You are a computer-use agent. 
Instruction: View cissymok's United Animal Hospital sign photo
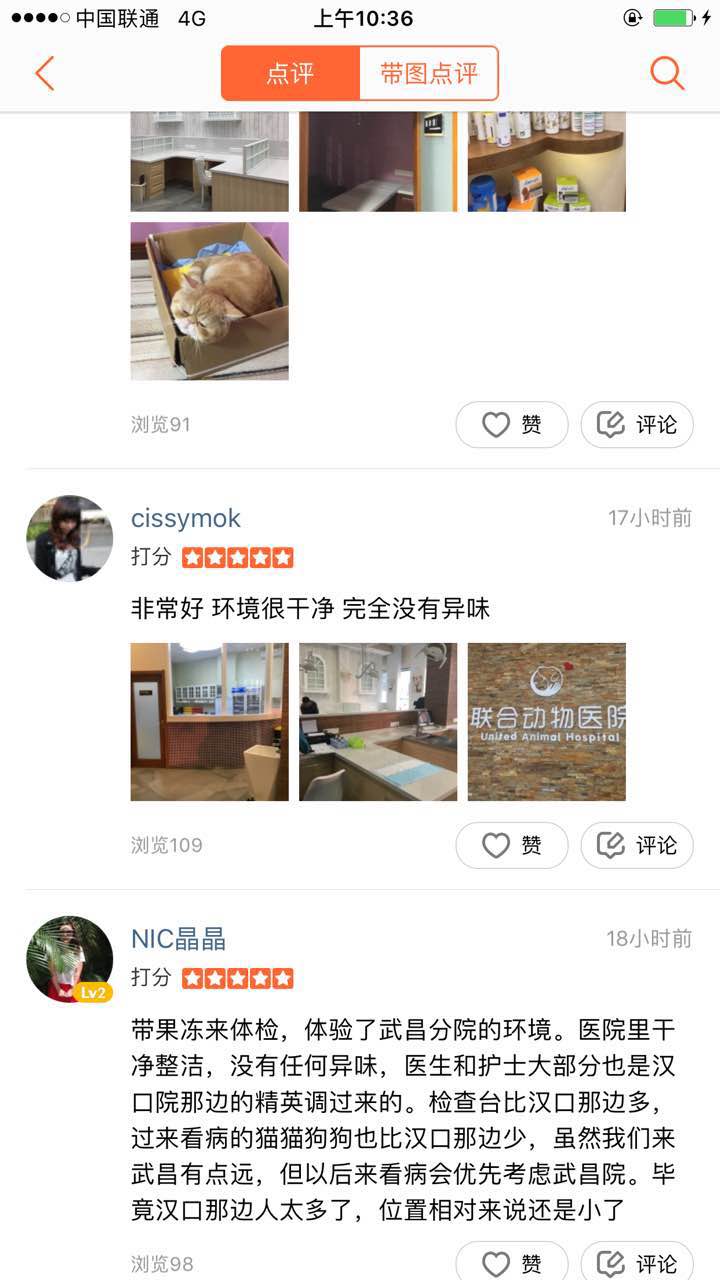546,721
